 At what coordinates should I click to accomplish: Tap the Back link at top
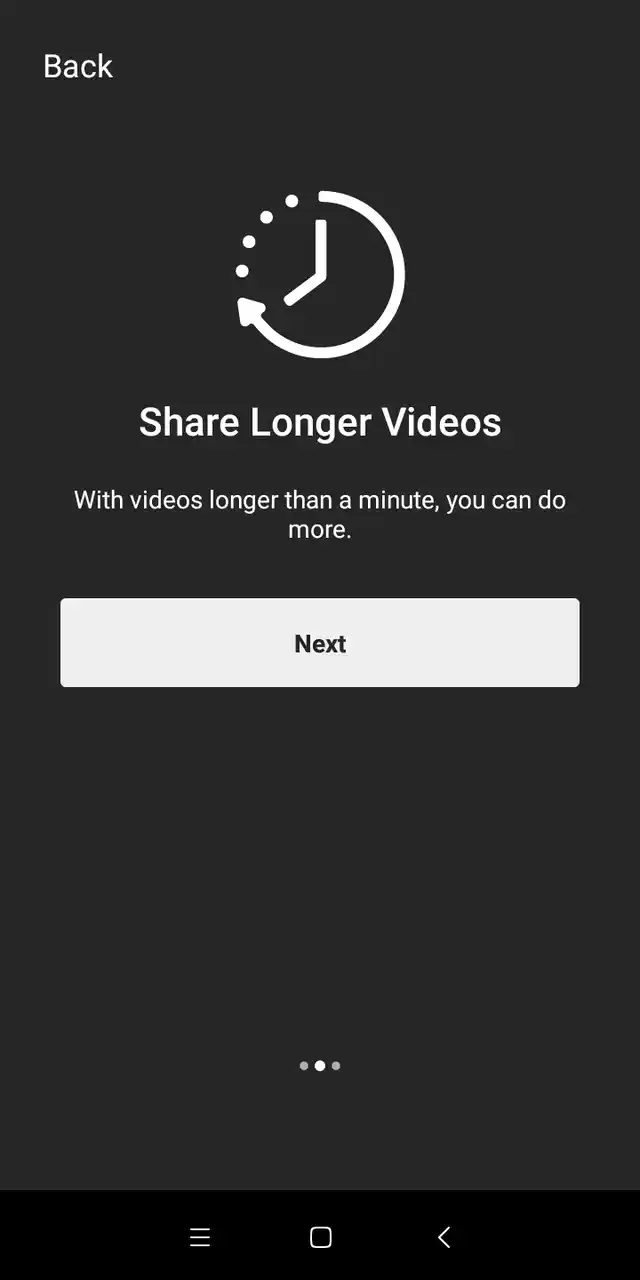coord(78,66)
